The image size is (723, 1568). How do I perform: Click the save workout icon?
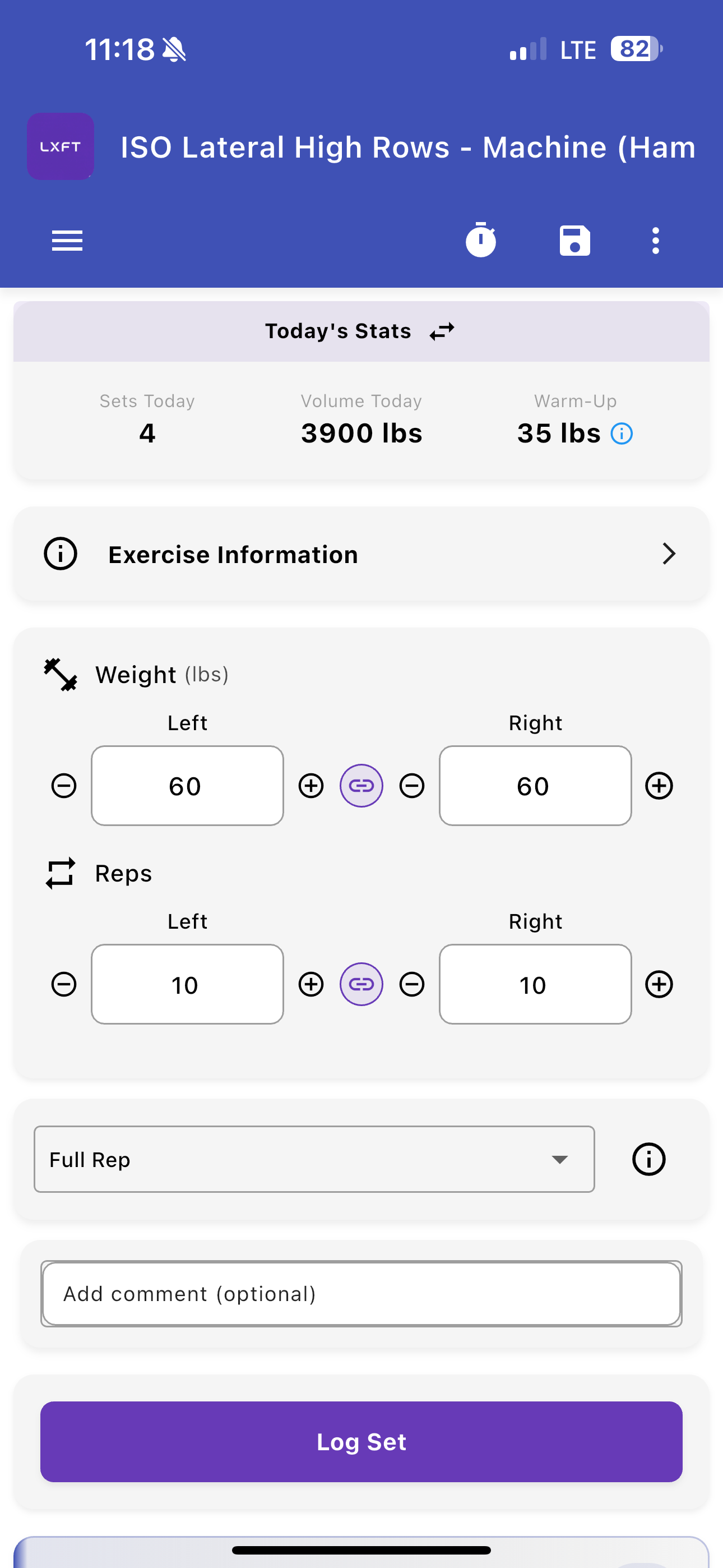click(574, 241)
